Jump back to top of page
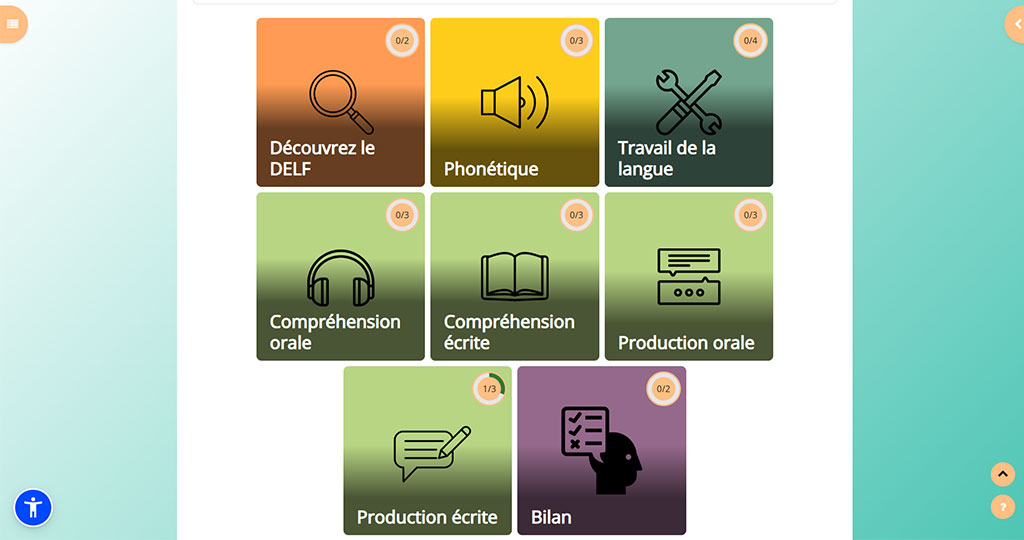This screenshot has width=1024, height=540. point(1002,474)
